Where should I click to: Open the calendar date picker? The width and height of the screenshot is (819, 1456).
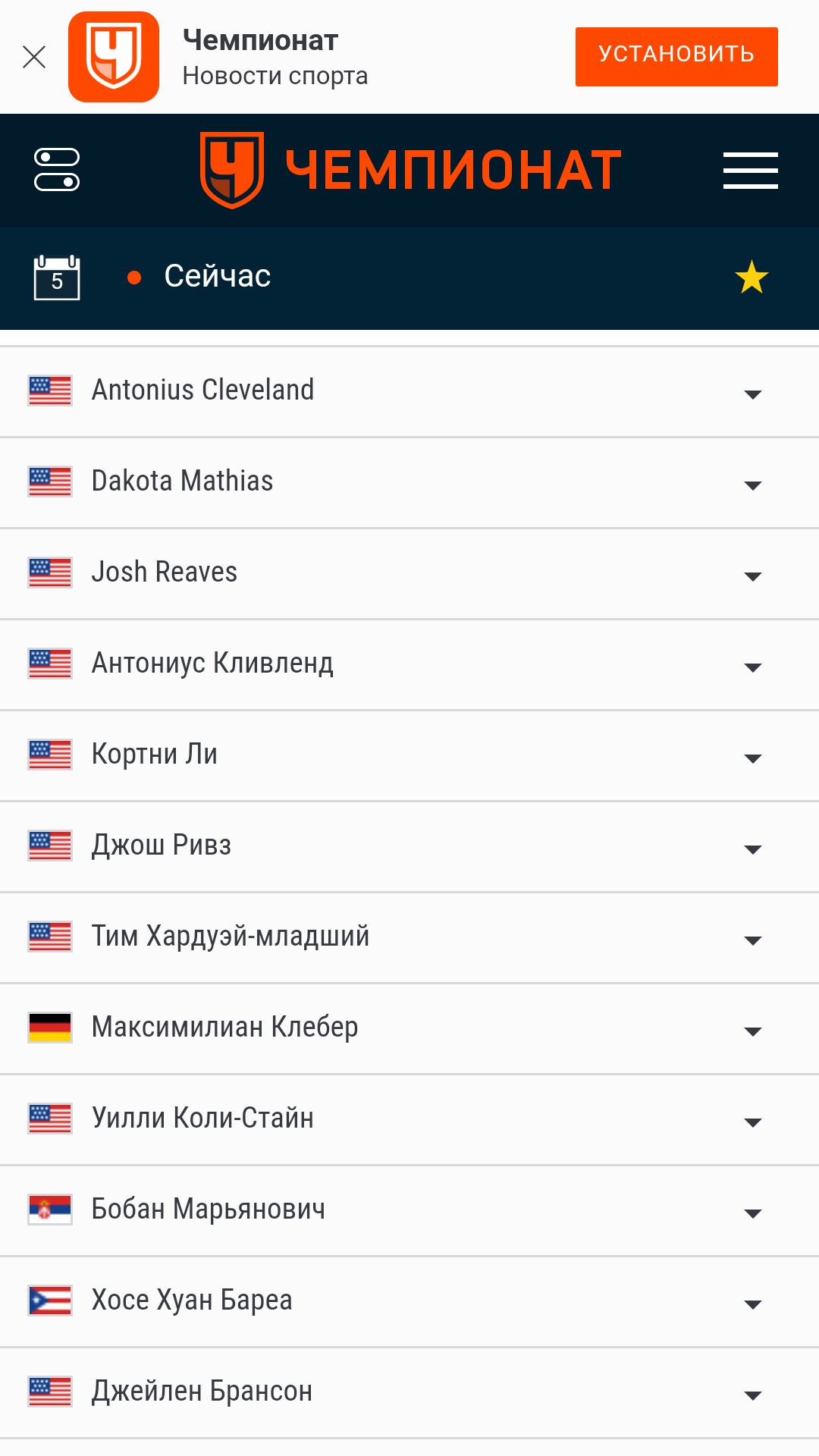point(57,278)
